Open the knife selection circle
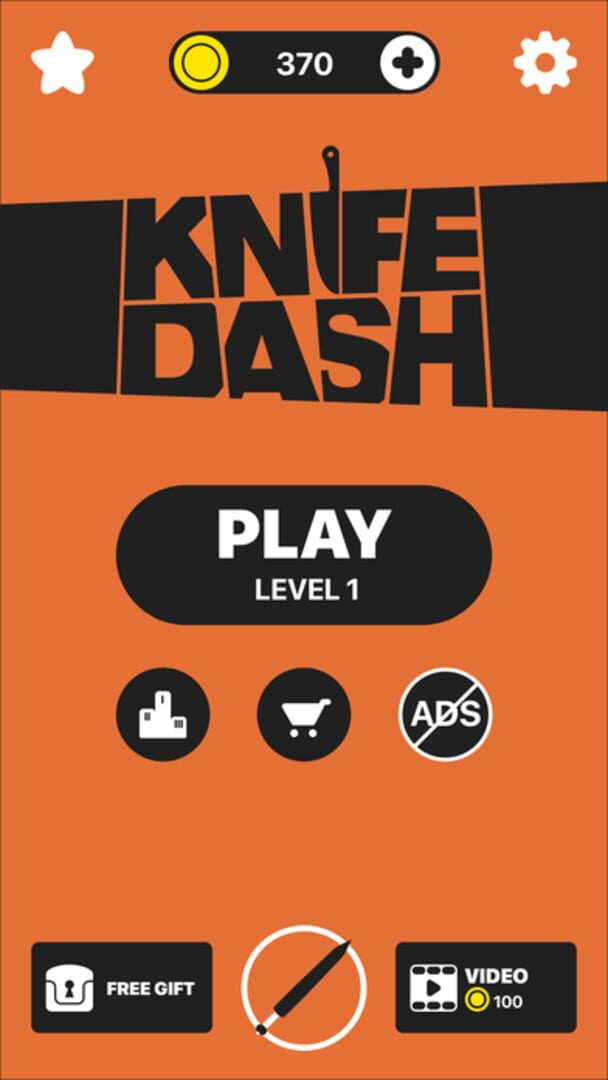608x1080 pixels. click(304, 988)
